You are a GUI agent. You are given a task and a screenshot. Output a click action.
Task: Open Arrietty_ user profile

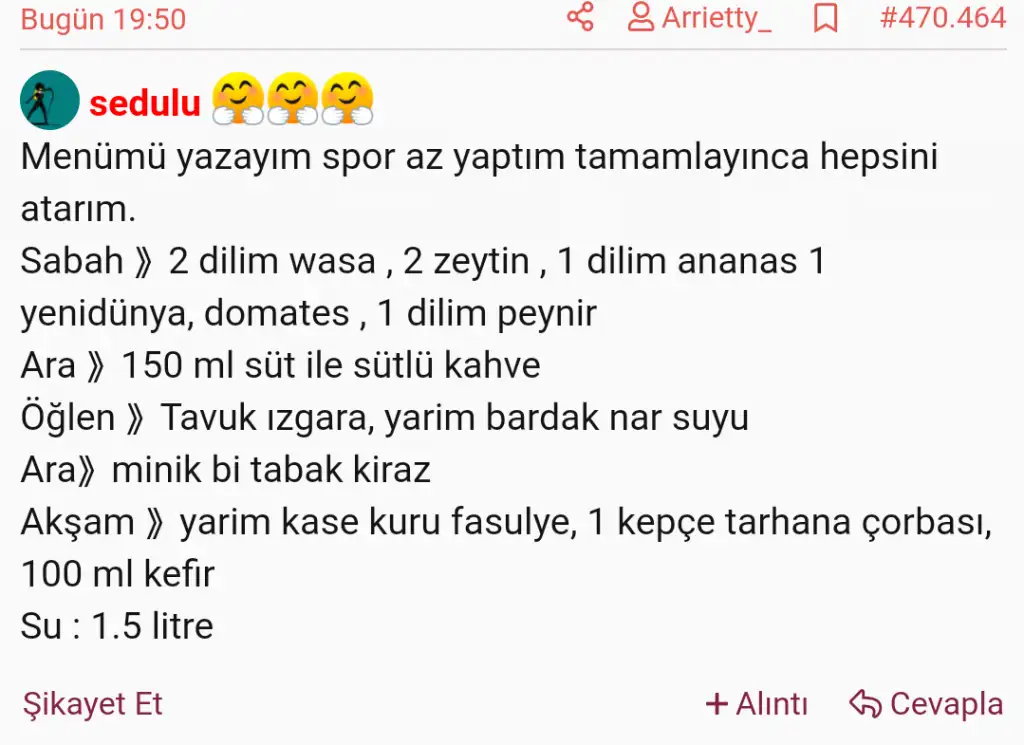point(700,18)
